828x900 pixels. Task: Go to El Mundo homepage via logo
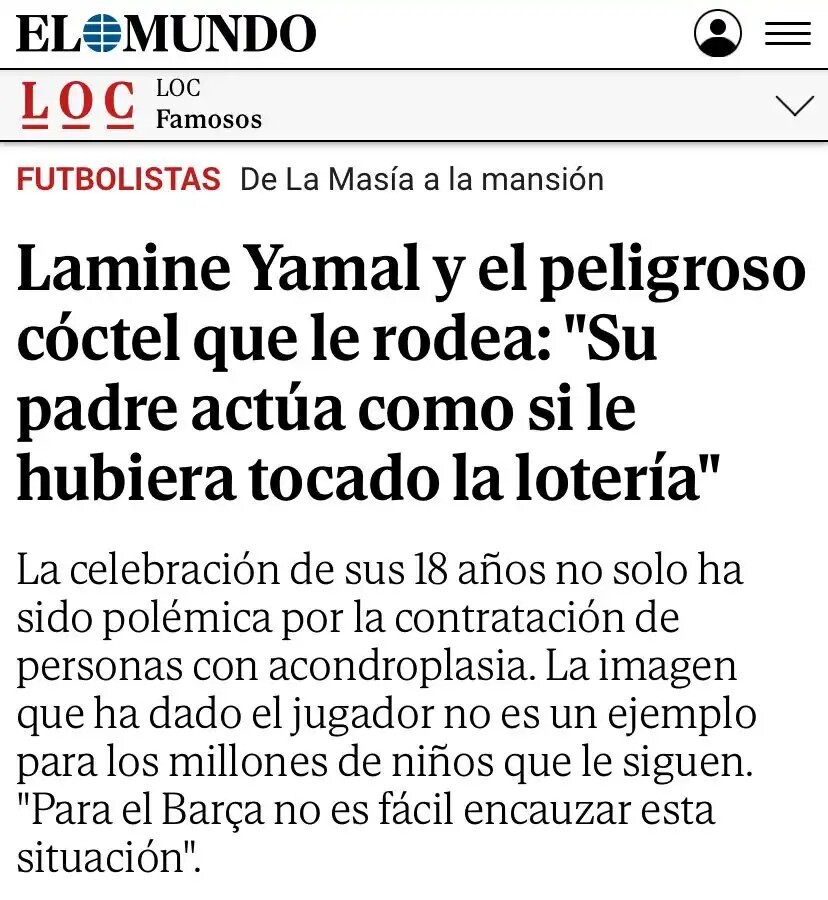click(166, 33)
